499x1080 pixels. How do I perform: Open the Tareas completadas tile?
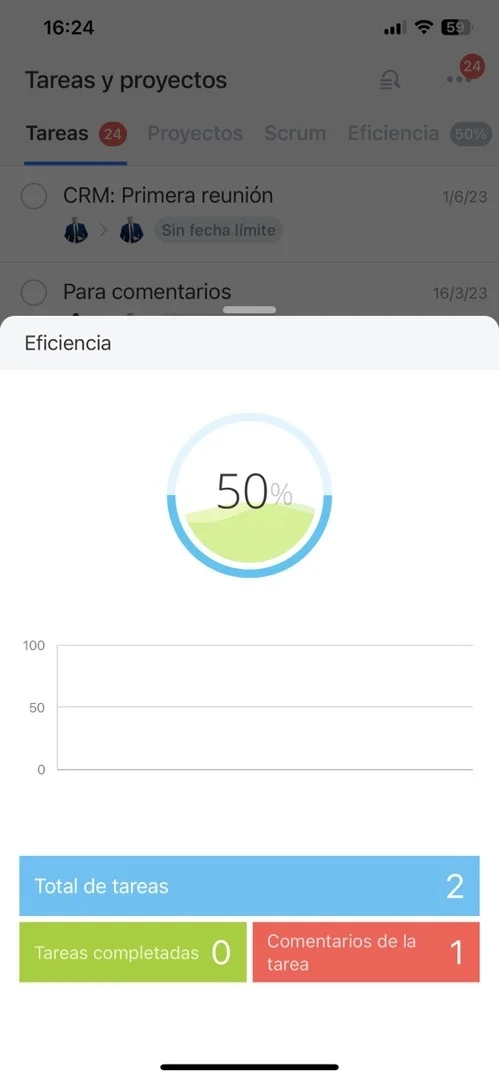(x=132, y=953)
